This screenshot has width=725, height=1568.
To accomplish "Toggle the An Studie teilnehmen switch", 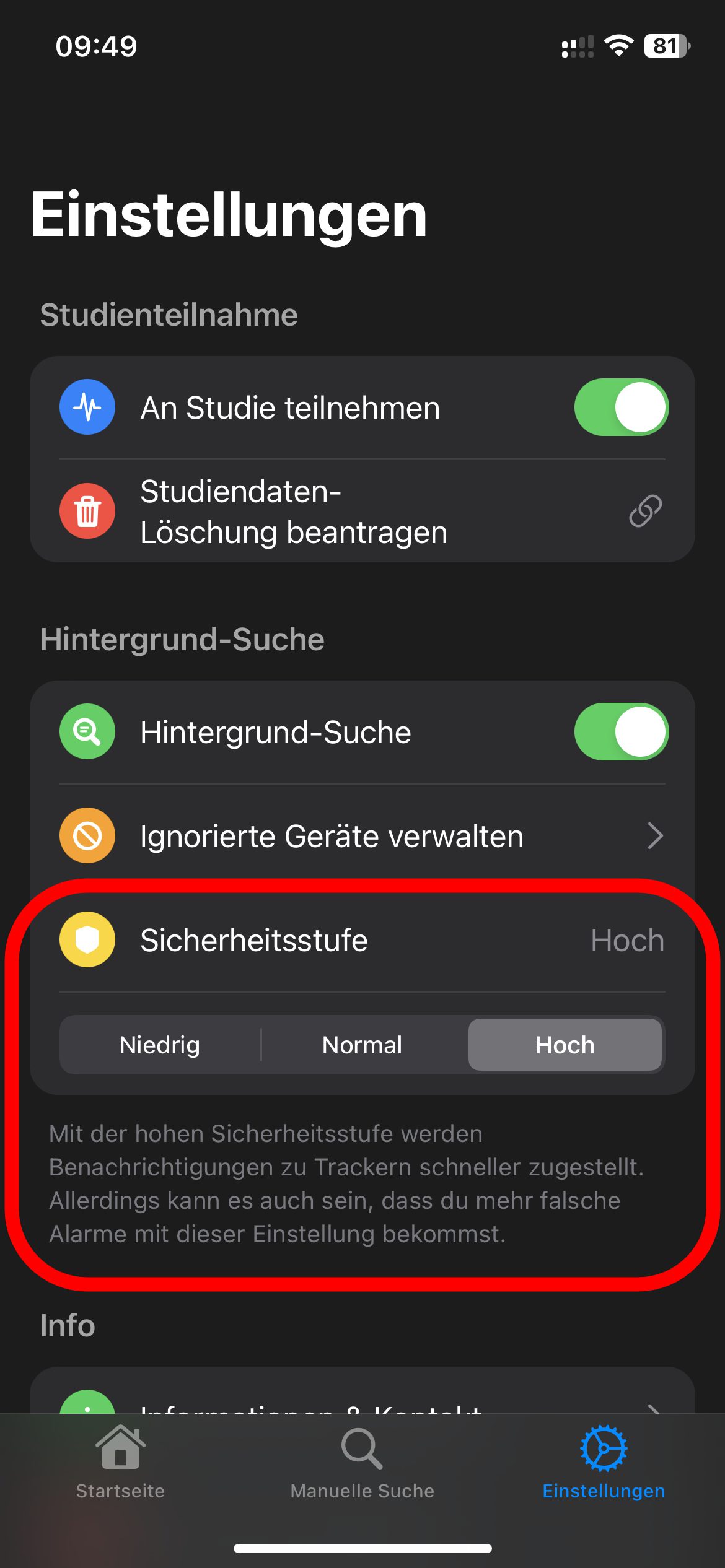I will (x=621, y=407).
